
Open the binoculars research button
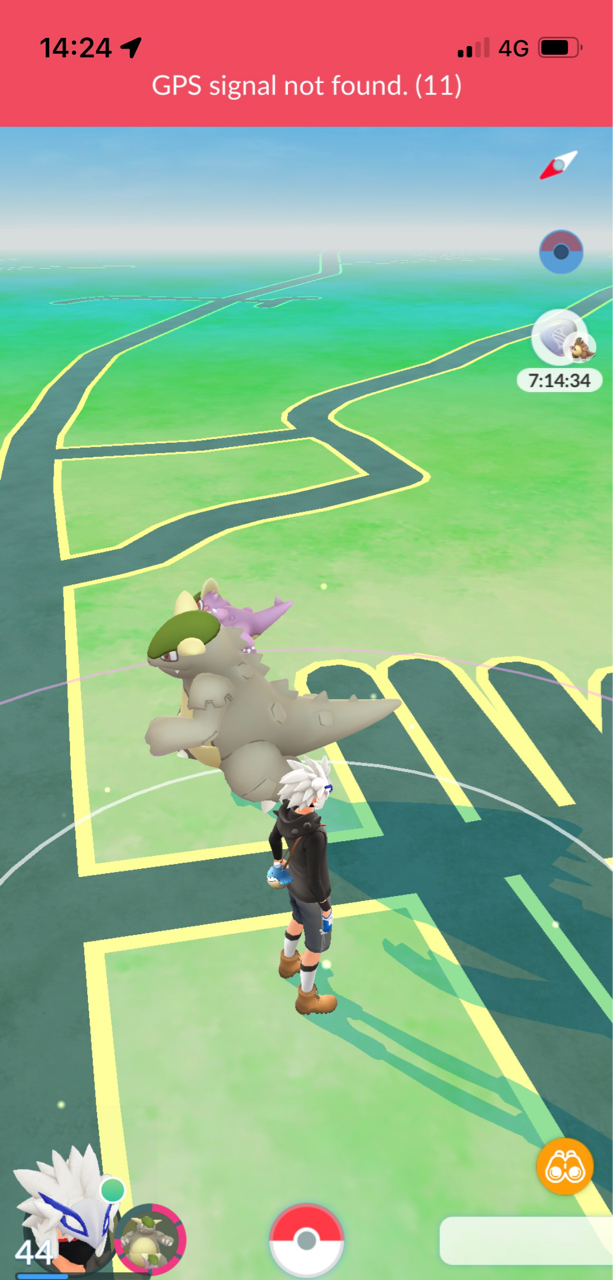[565, 1166]
